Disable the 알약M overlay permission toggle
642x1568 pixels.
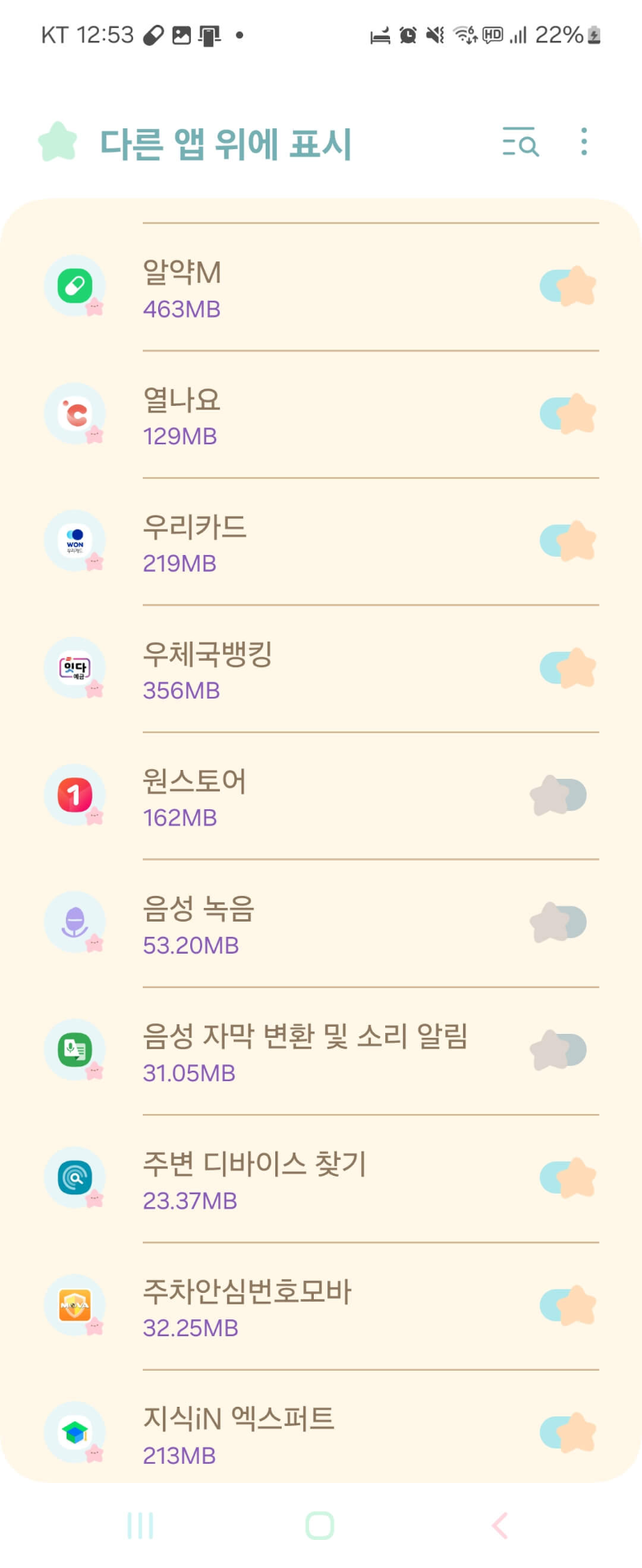[x=567, y=285]
